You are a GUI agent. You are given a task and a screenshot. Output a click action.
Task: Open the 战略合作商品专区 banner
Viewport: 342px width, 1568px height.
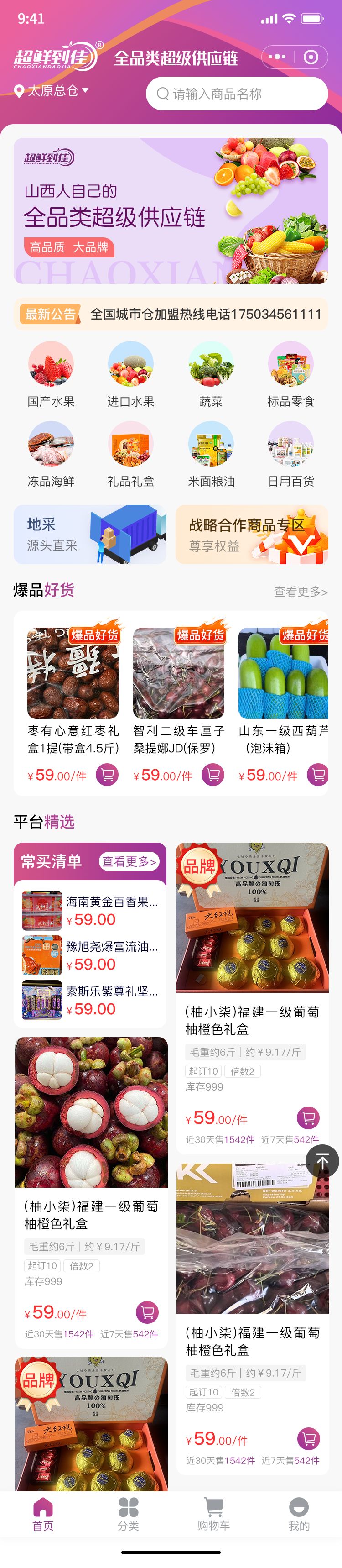pyautogui.click(x=251, y=535)
